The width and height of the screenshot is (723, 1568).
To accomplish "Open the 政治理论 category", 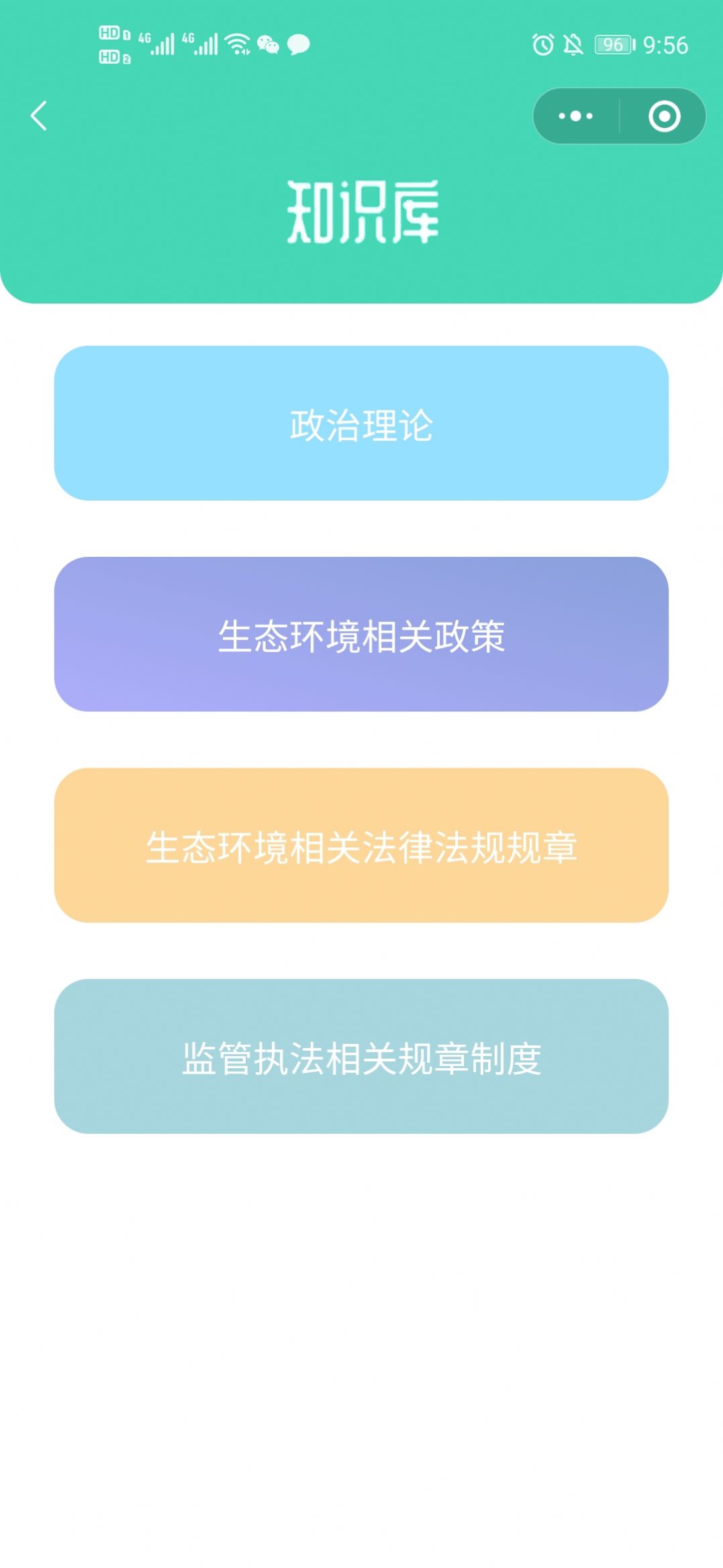I will point(361,421).
